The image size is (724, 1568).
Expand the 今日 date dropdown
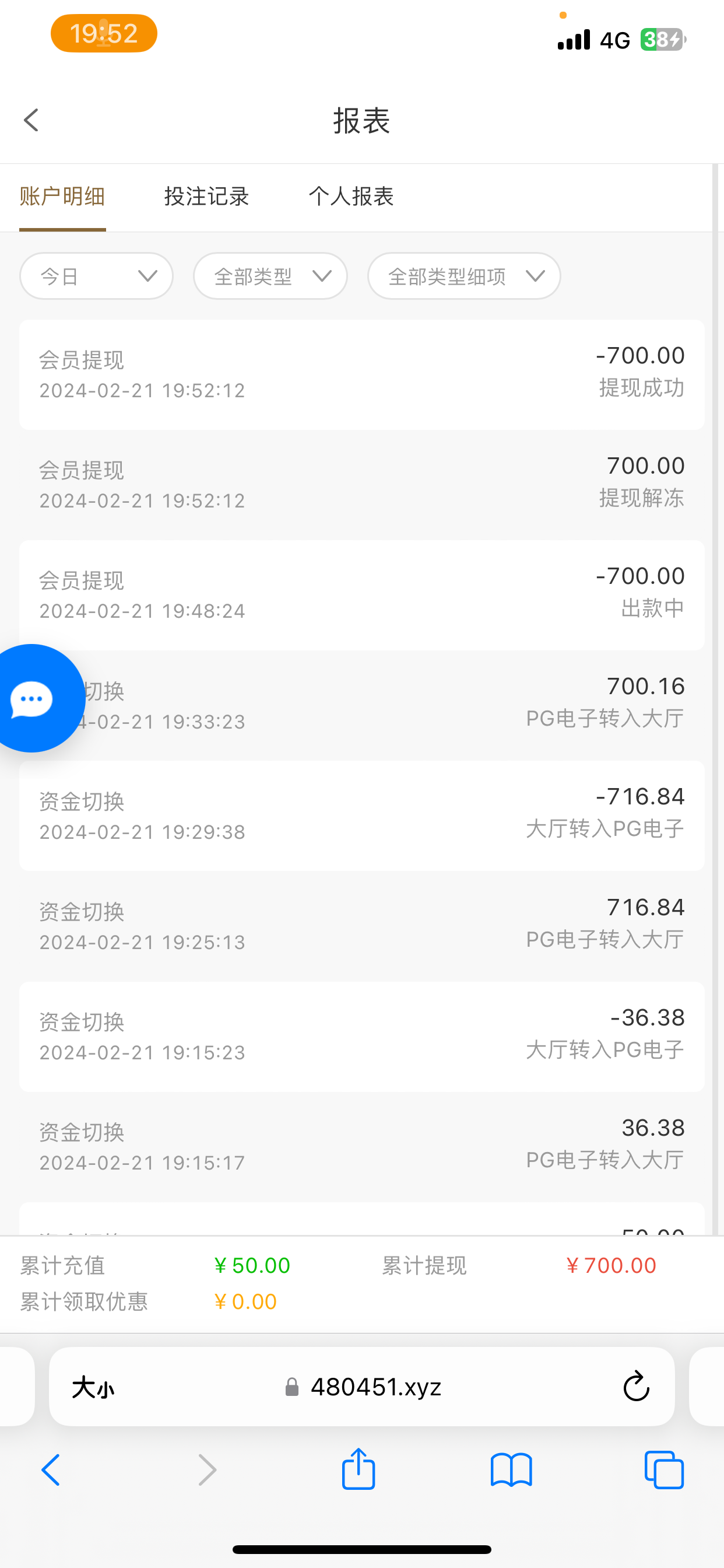[x=96, y=276]
